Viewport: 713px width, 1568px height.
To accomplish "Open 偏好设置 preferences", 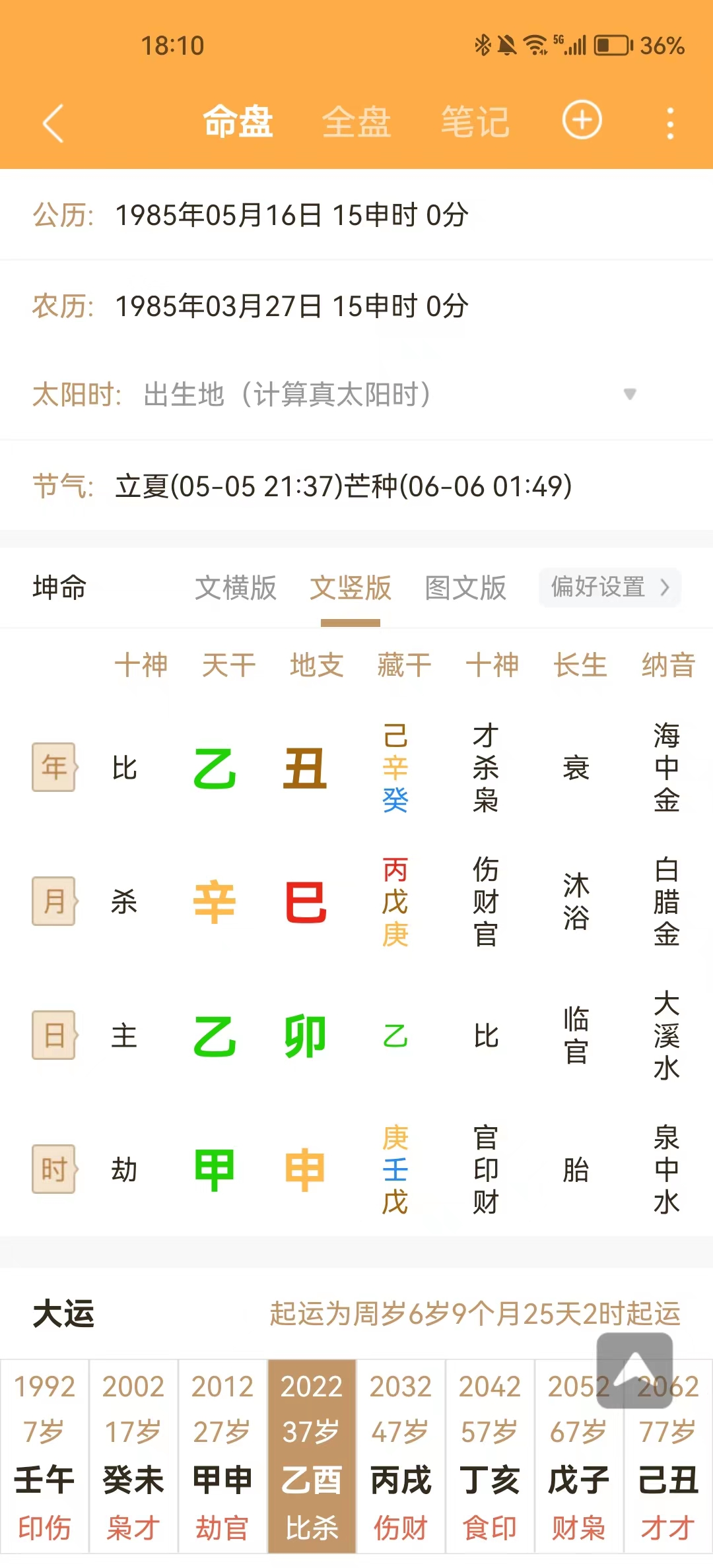I will [x=609, y=587].
